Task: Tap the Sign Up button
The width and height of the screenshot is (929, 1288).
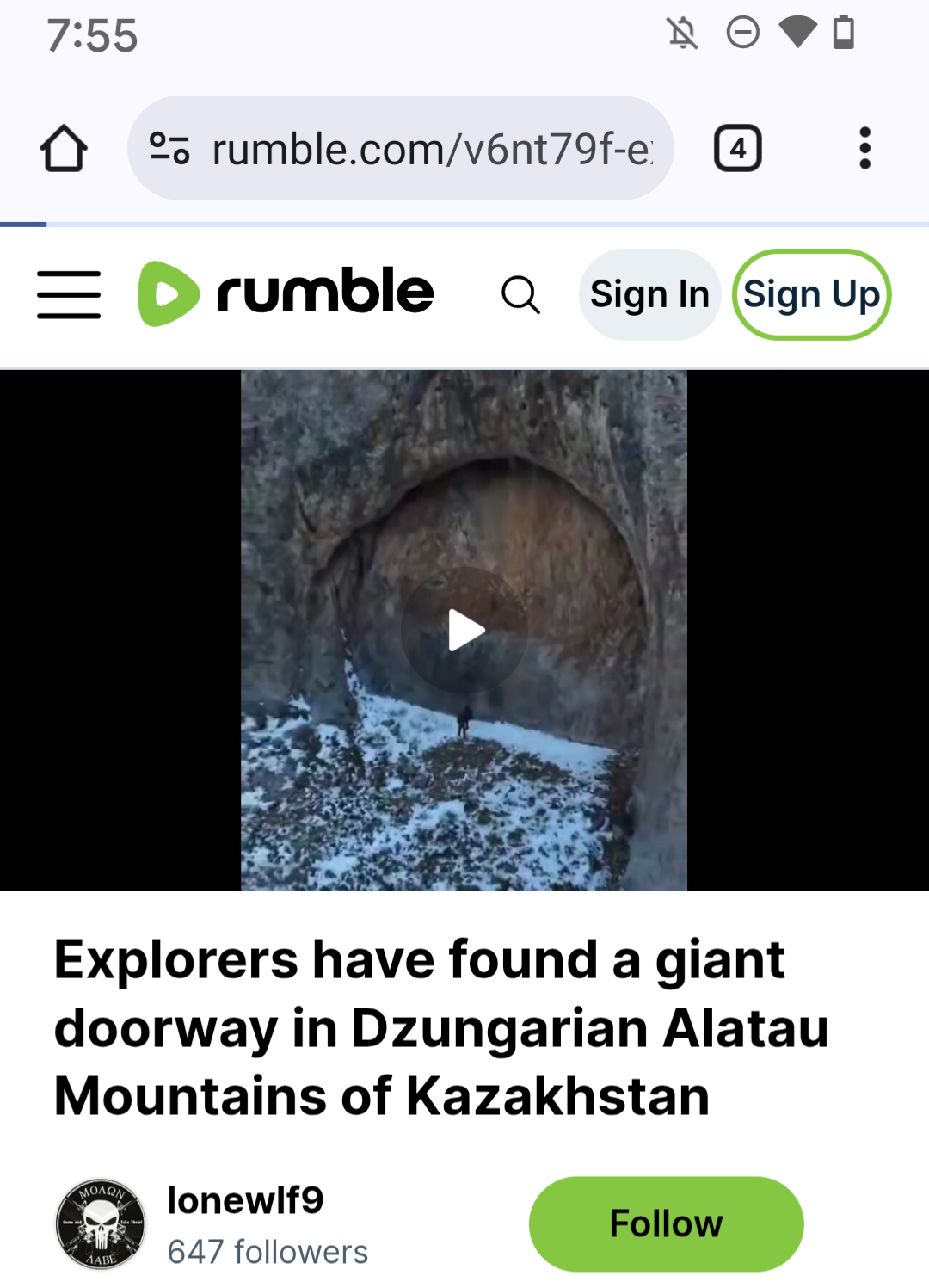Action: (811, 295)
